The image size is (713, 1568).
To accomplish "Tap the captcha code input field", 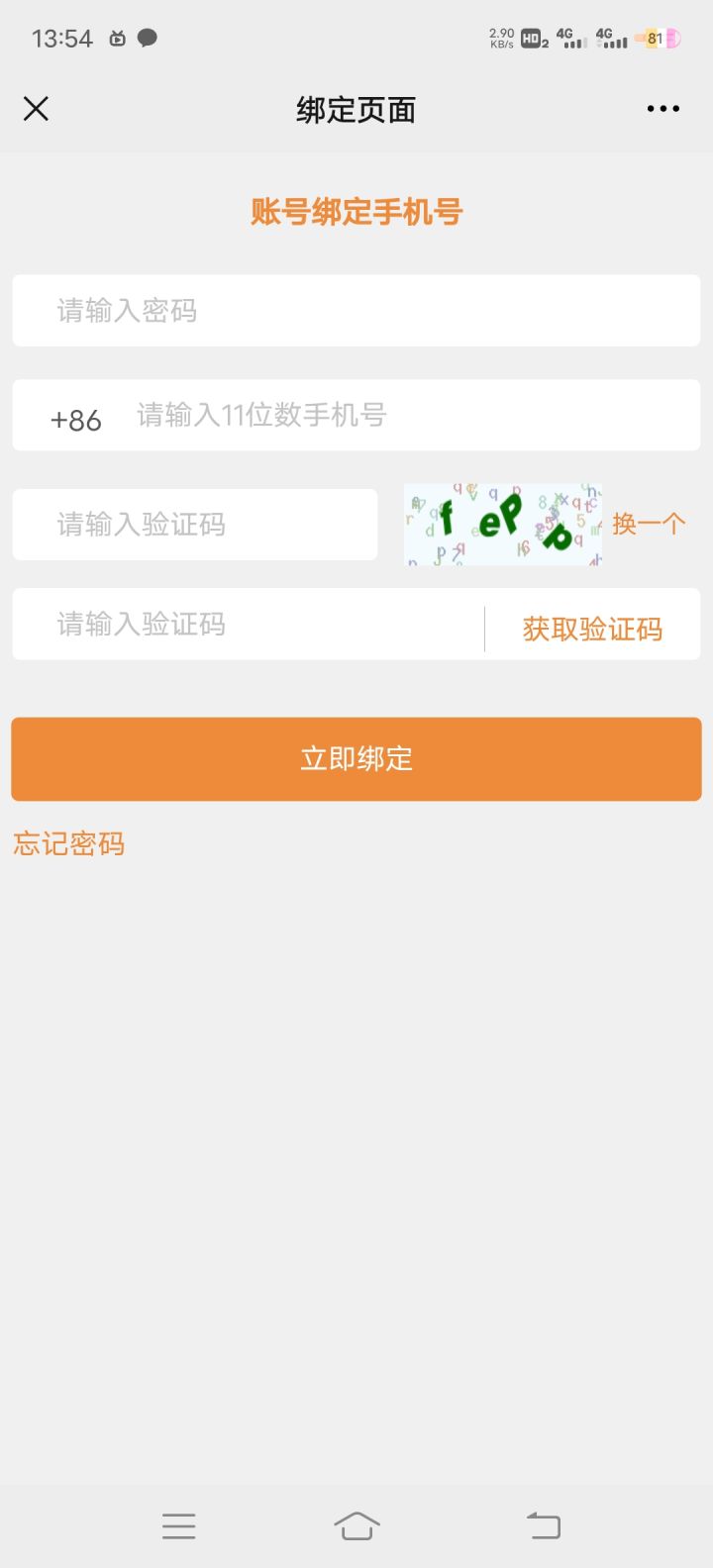I will pyautogui.click(x=194, y=525).
